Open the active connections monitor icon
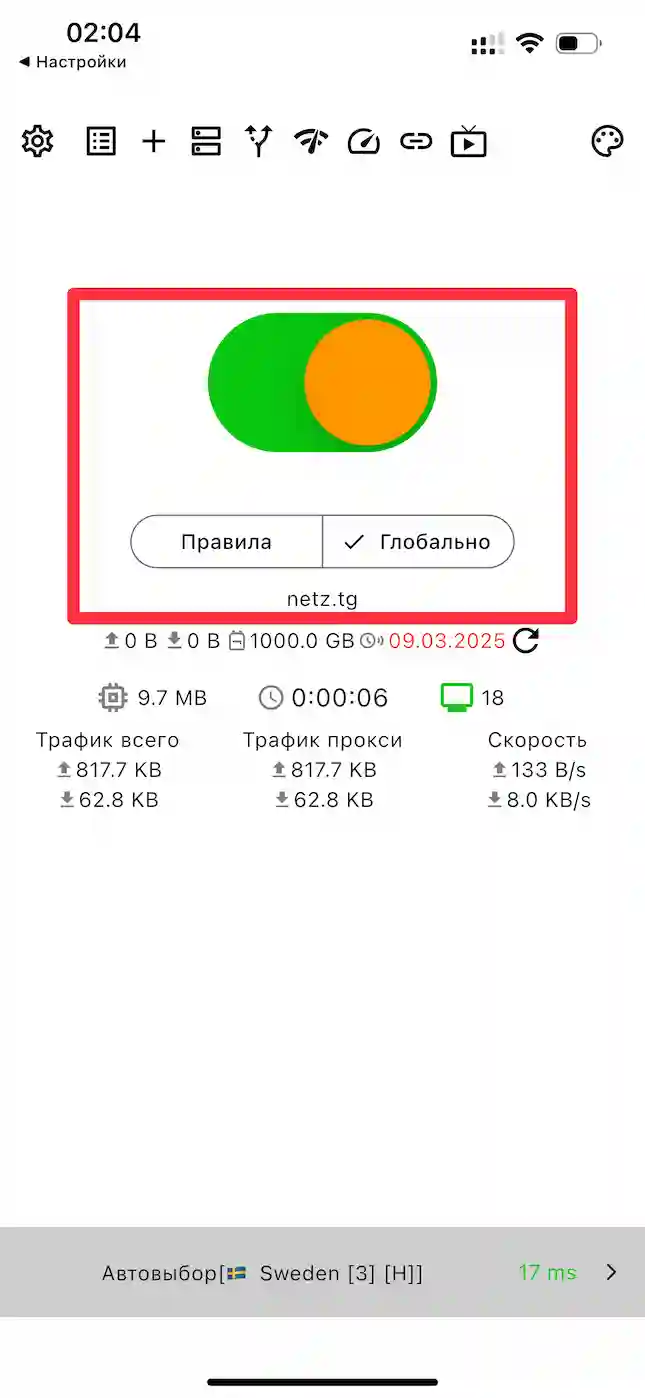645x1398 pixels. [x=457, y=697]
